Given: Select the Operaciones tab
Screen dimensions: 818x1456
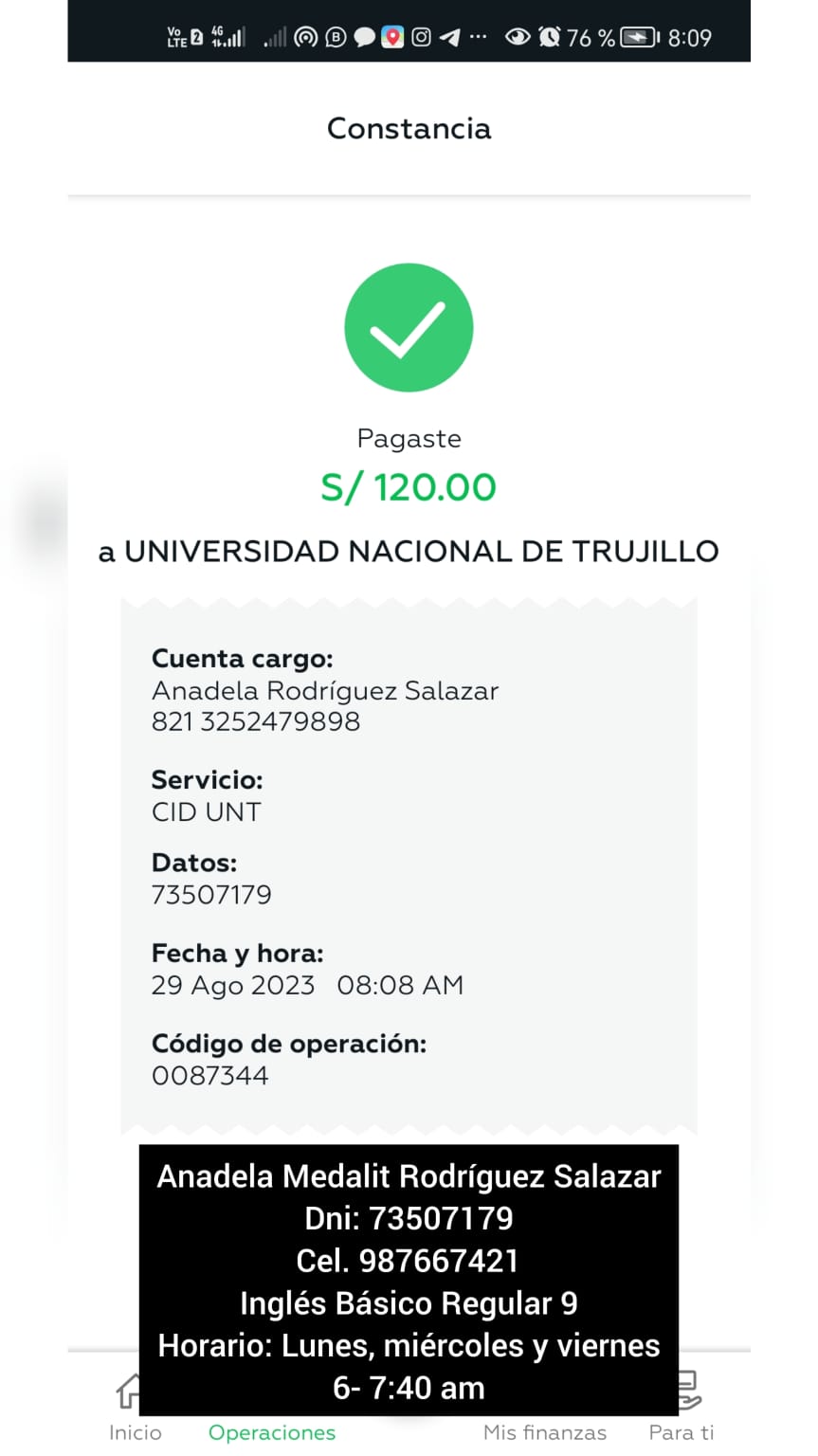Looking at the screenshot, I should coord(272,1431).
